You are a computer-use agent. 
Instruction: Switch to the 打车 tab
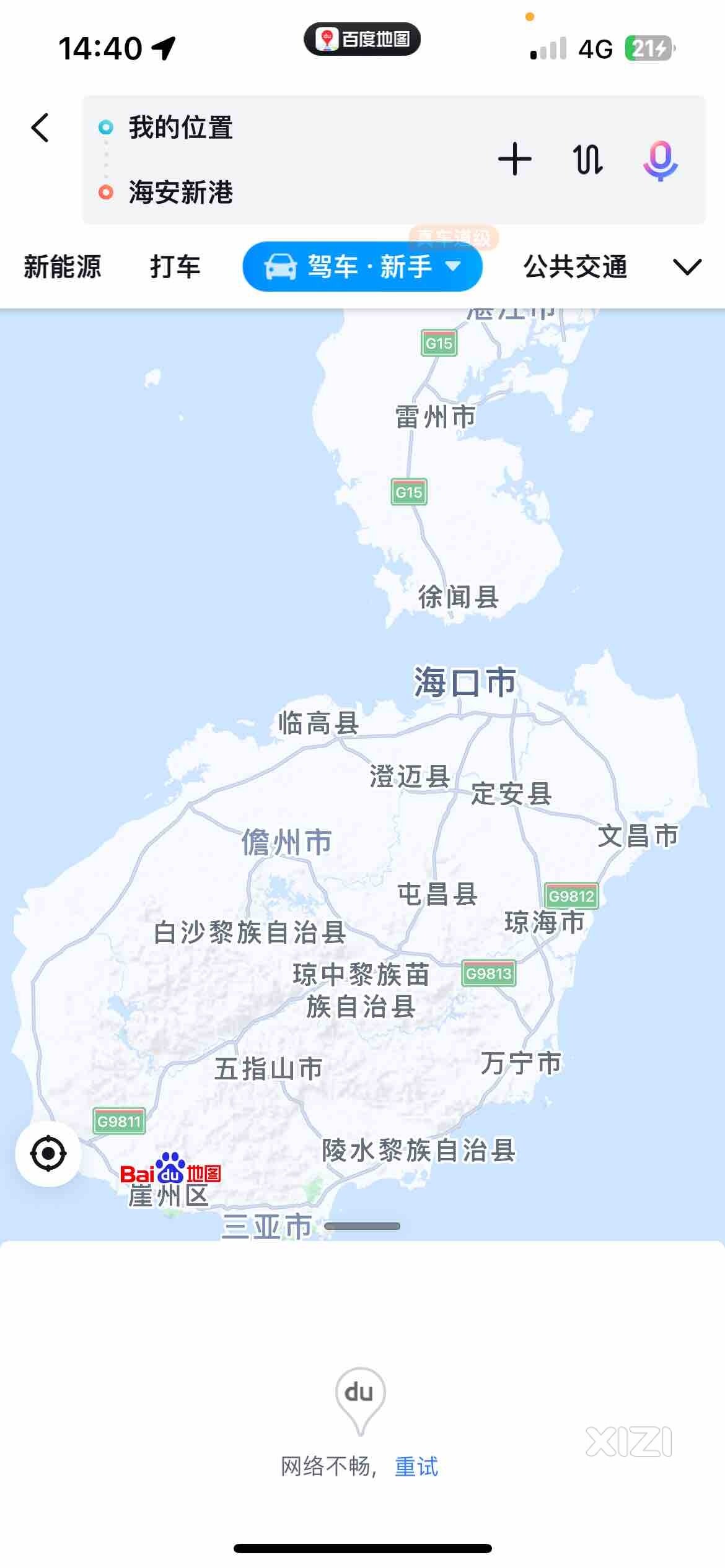point(175,267)
